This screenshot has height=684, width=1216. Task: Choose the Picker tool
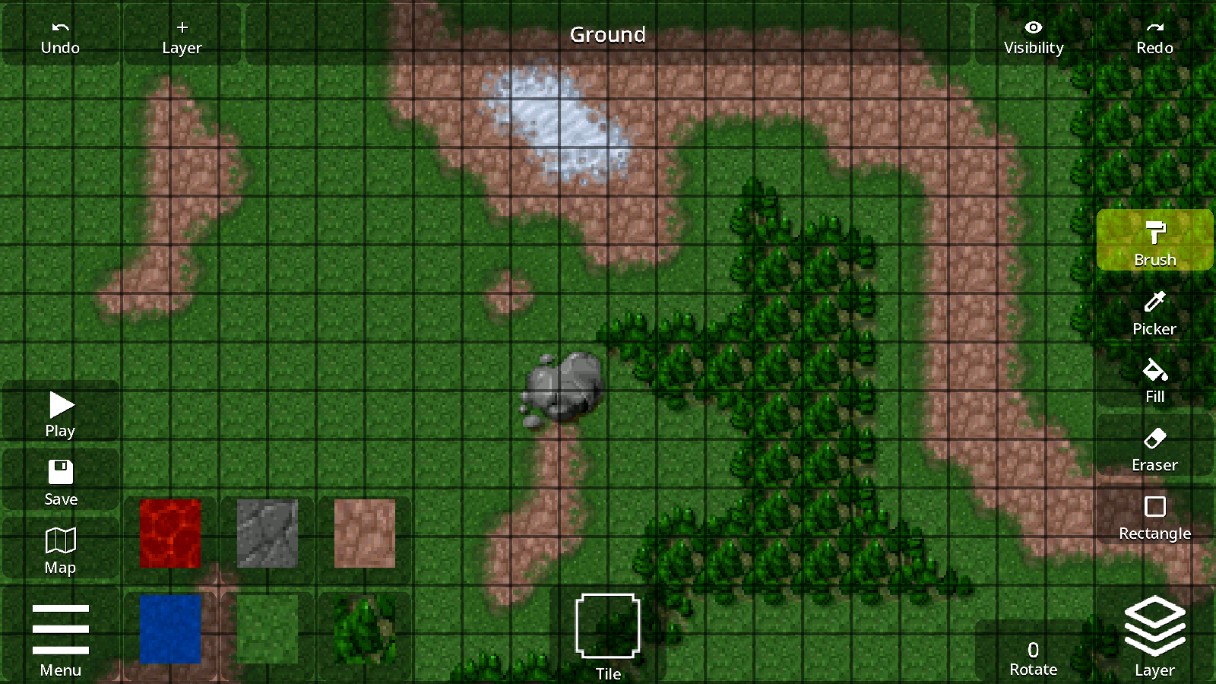(x=1155, y=311)
